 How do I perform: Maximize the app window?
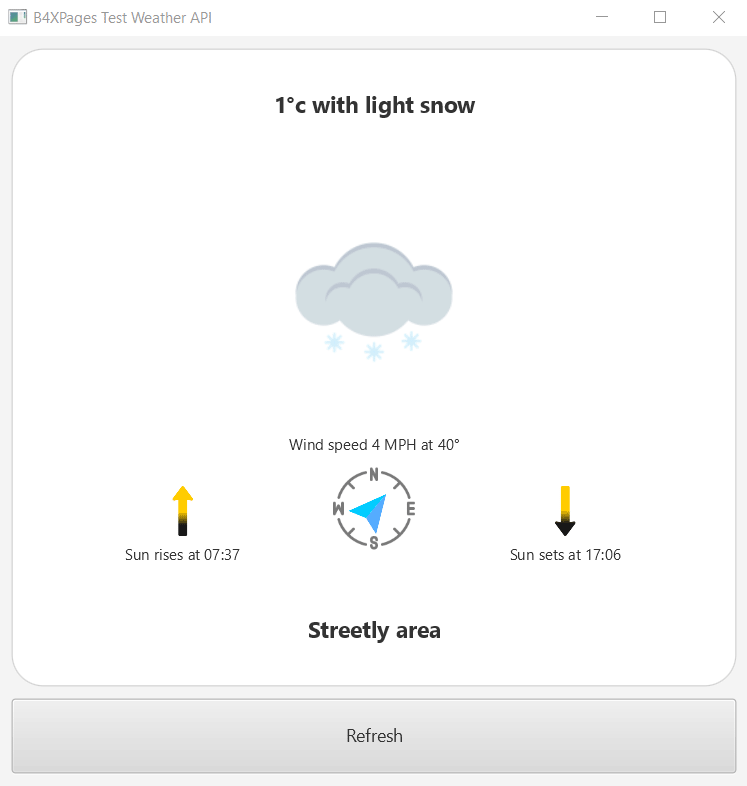[660, 17]
